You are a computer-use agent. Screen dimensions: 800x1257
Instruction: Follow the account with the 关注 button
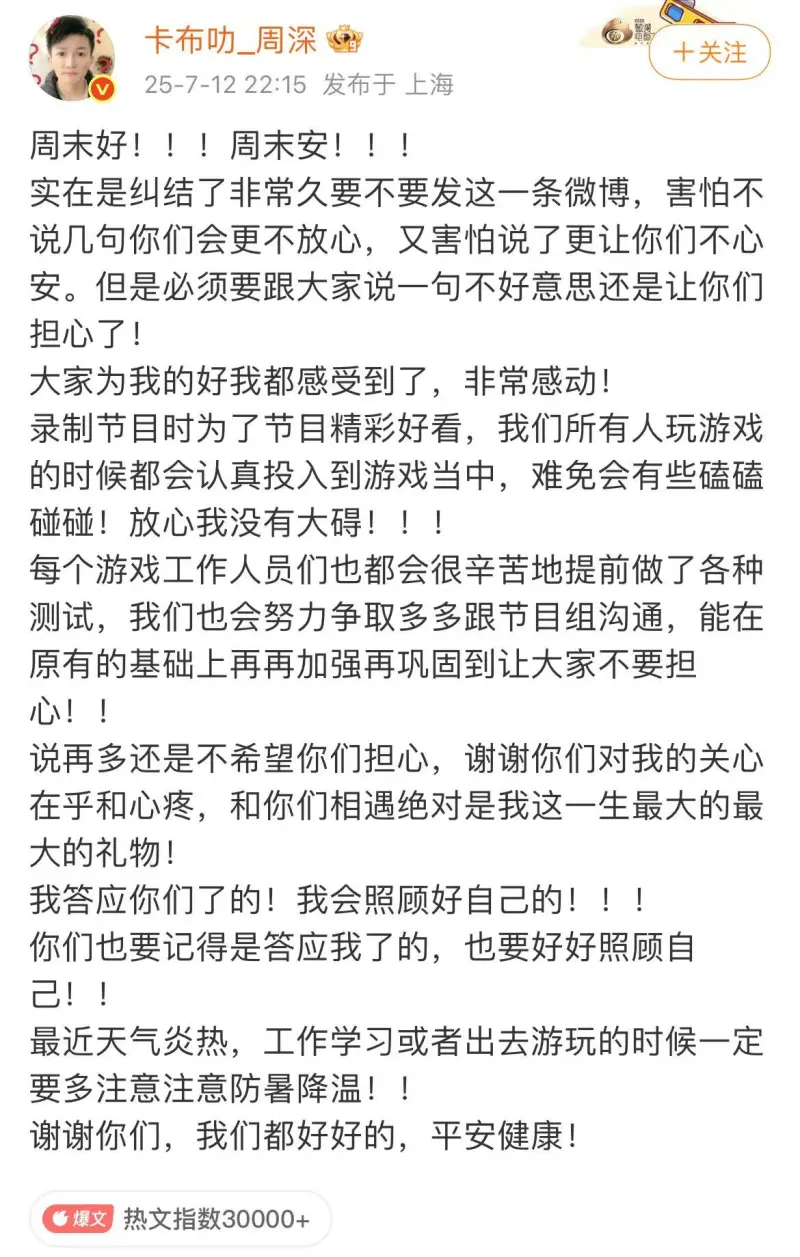pos(710,52)
